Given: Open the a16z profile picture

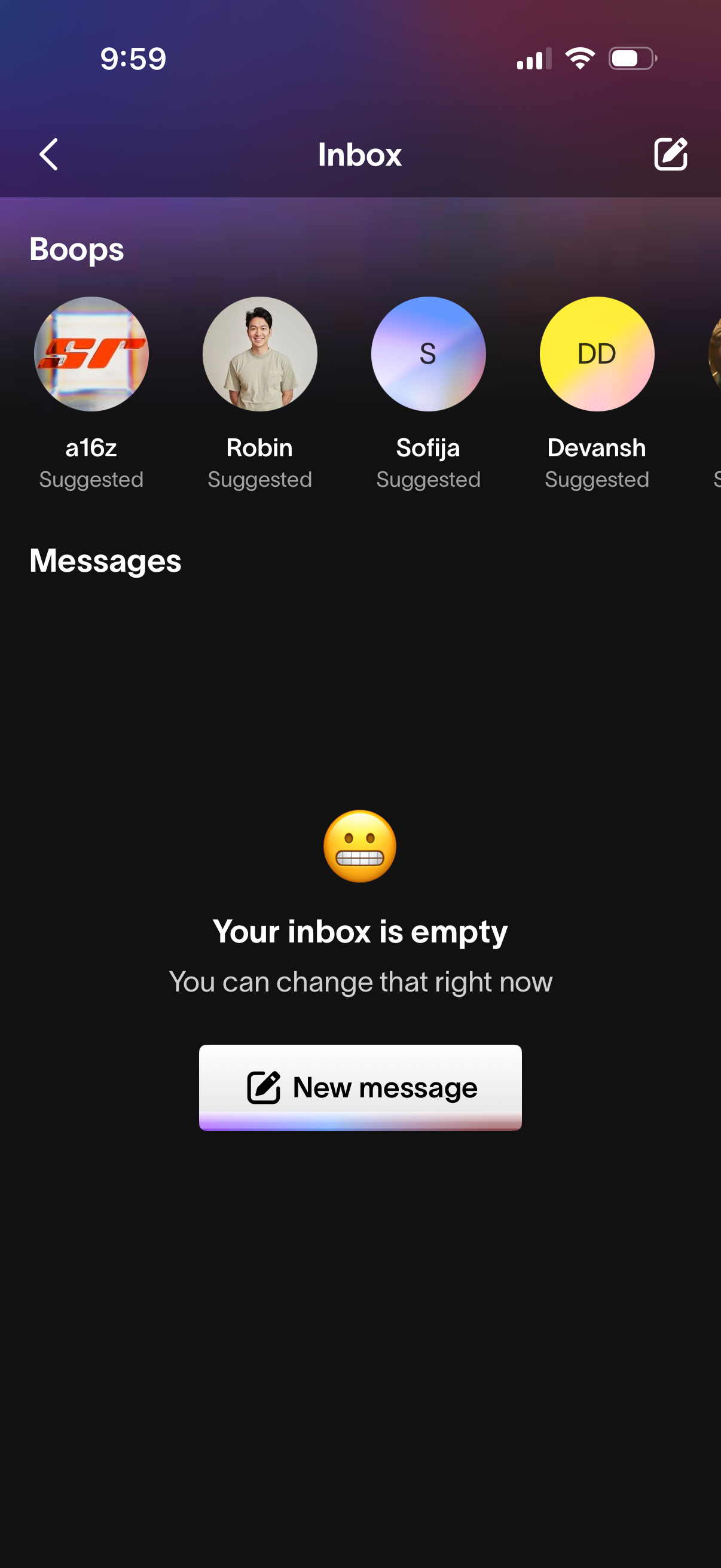Looking at the screenshot, I should click(92, 353).
